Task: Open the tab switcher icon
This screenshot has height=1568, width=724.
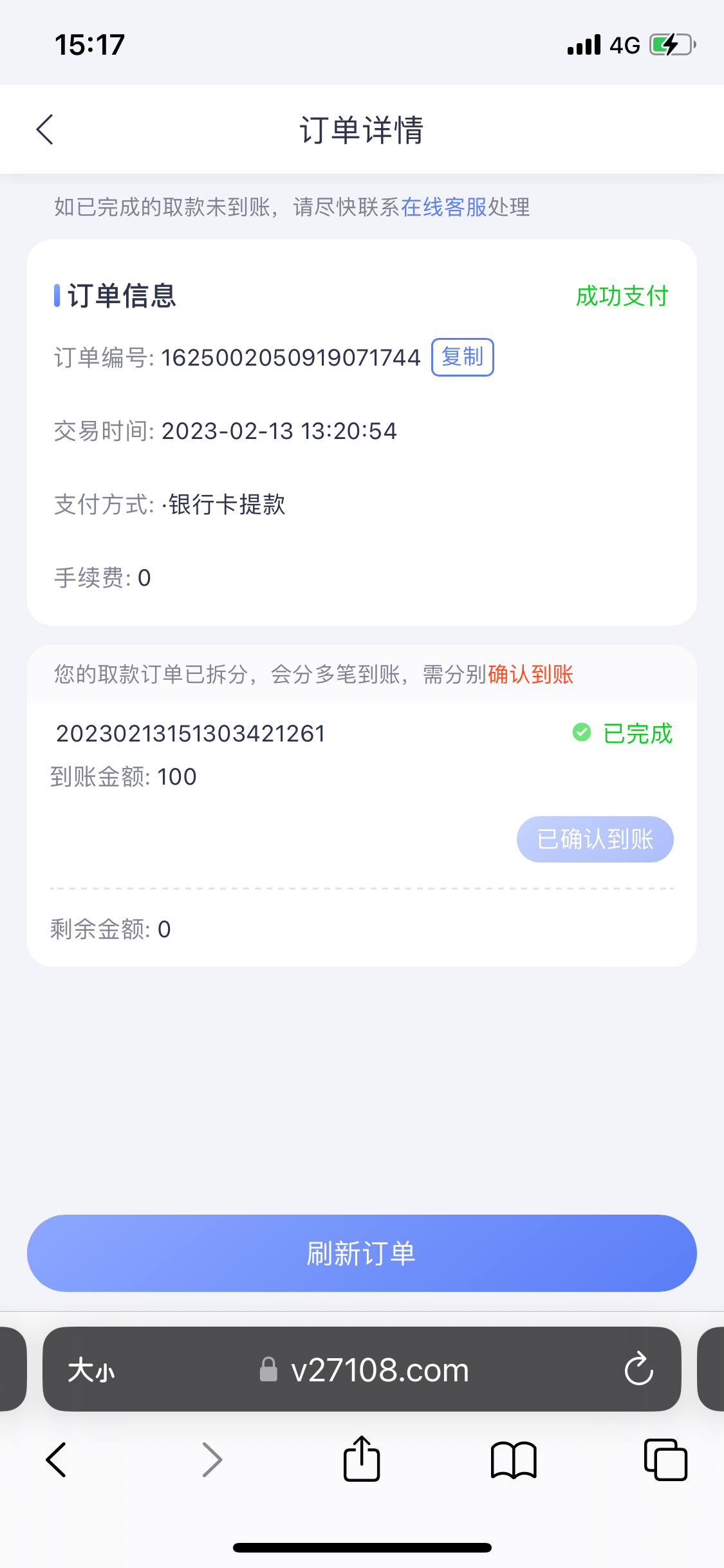Action: pyautogui.click(x=665, y=1460)
